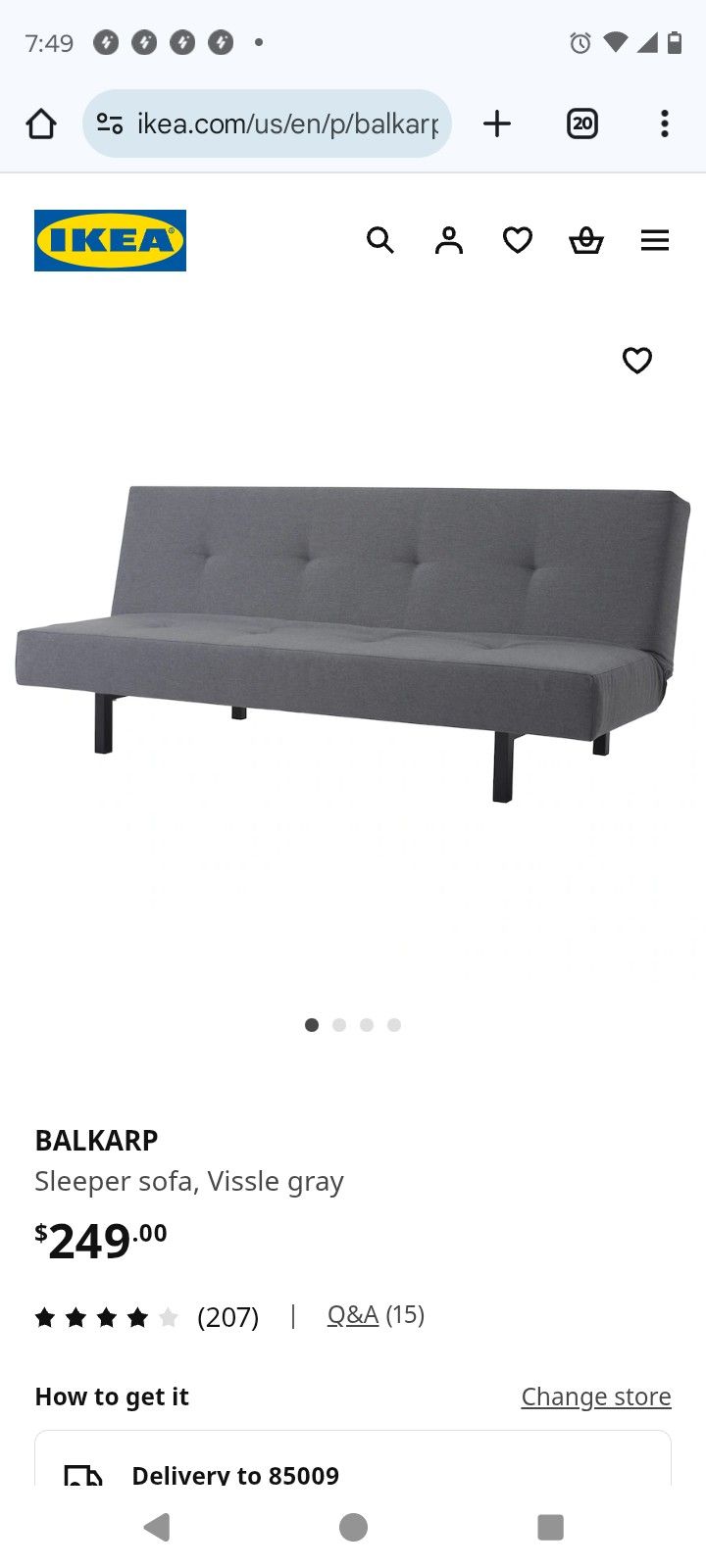
Task: Open the 207 star reviews
Action: pos(147,1317)
